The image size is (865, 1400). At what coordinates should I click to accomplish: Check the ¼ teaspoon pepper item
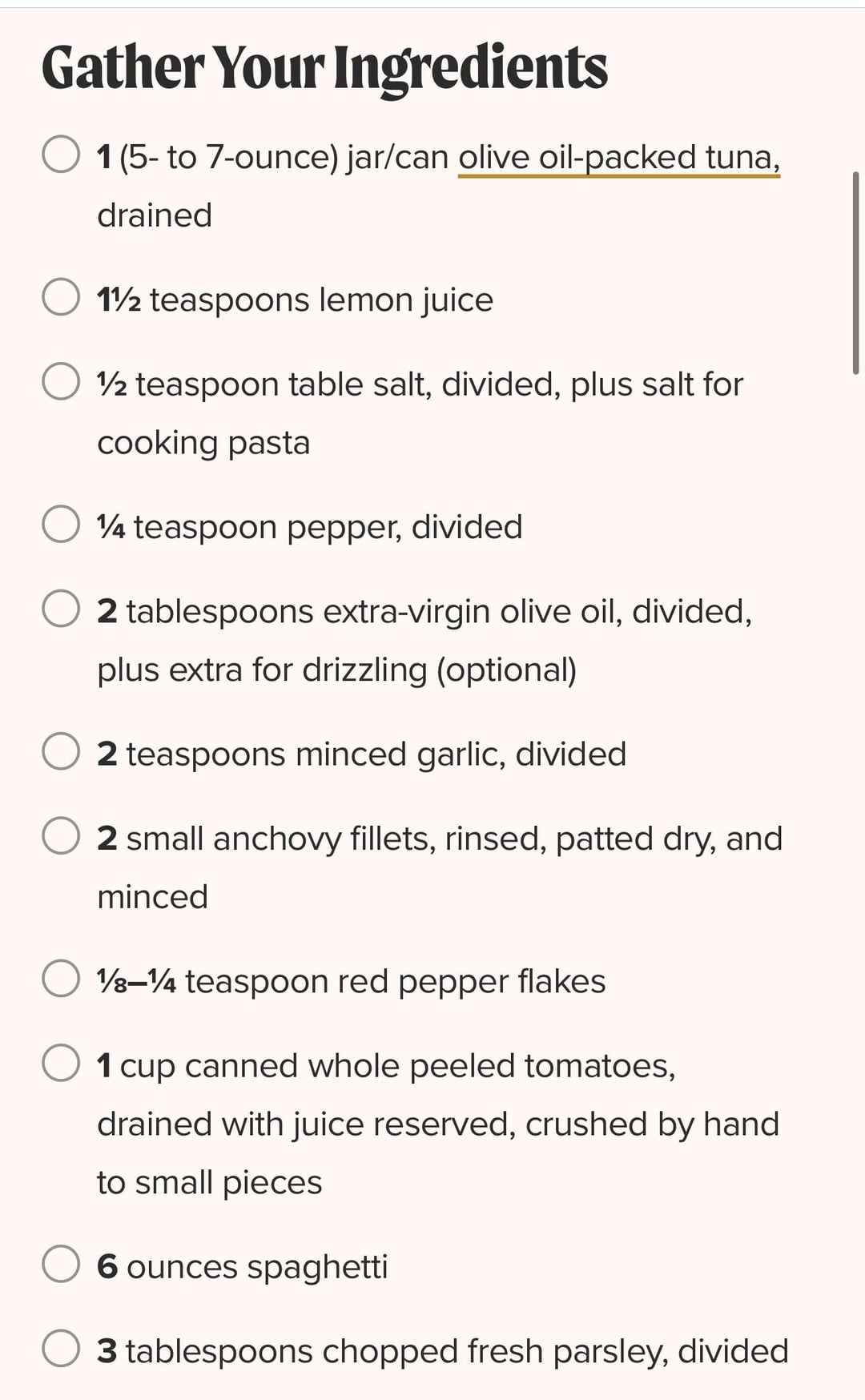(x=61, y=524)
